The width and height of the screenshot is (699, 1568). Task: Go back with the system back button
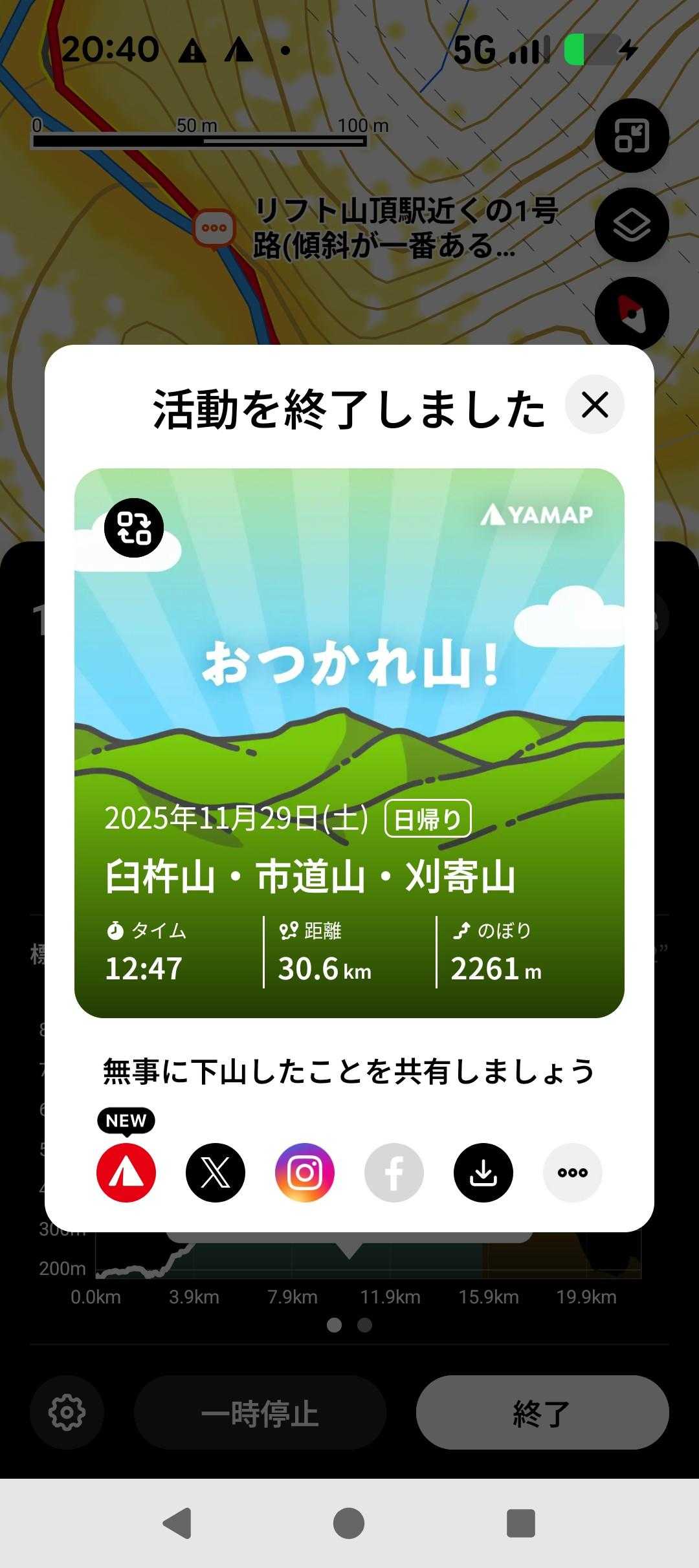pos(177,1523)
